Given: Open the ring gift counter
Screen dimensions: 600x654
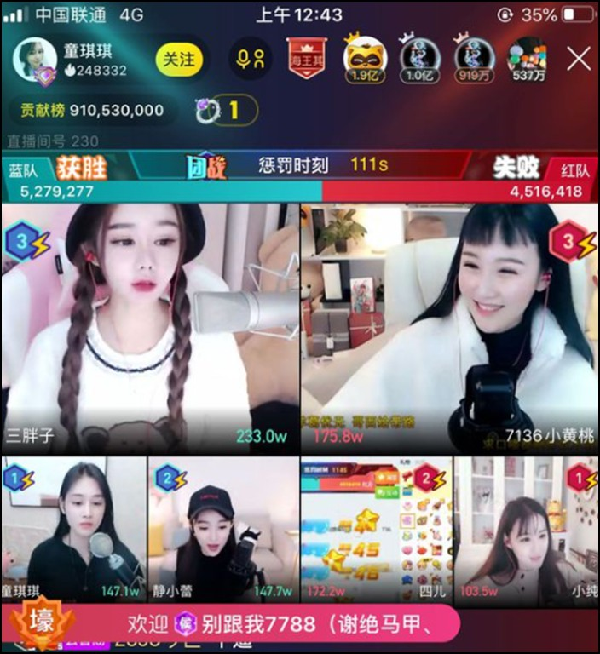Looking at the screenshot, I should coord(221,110).
